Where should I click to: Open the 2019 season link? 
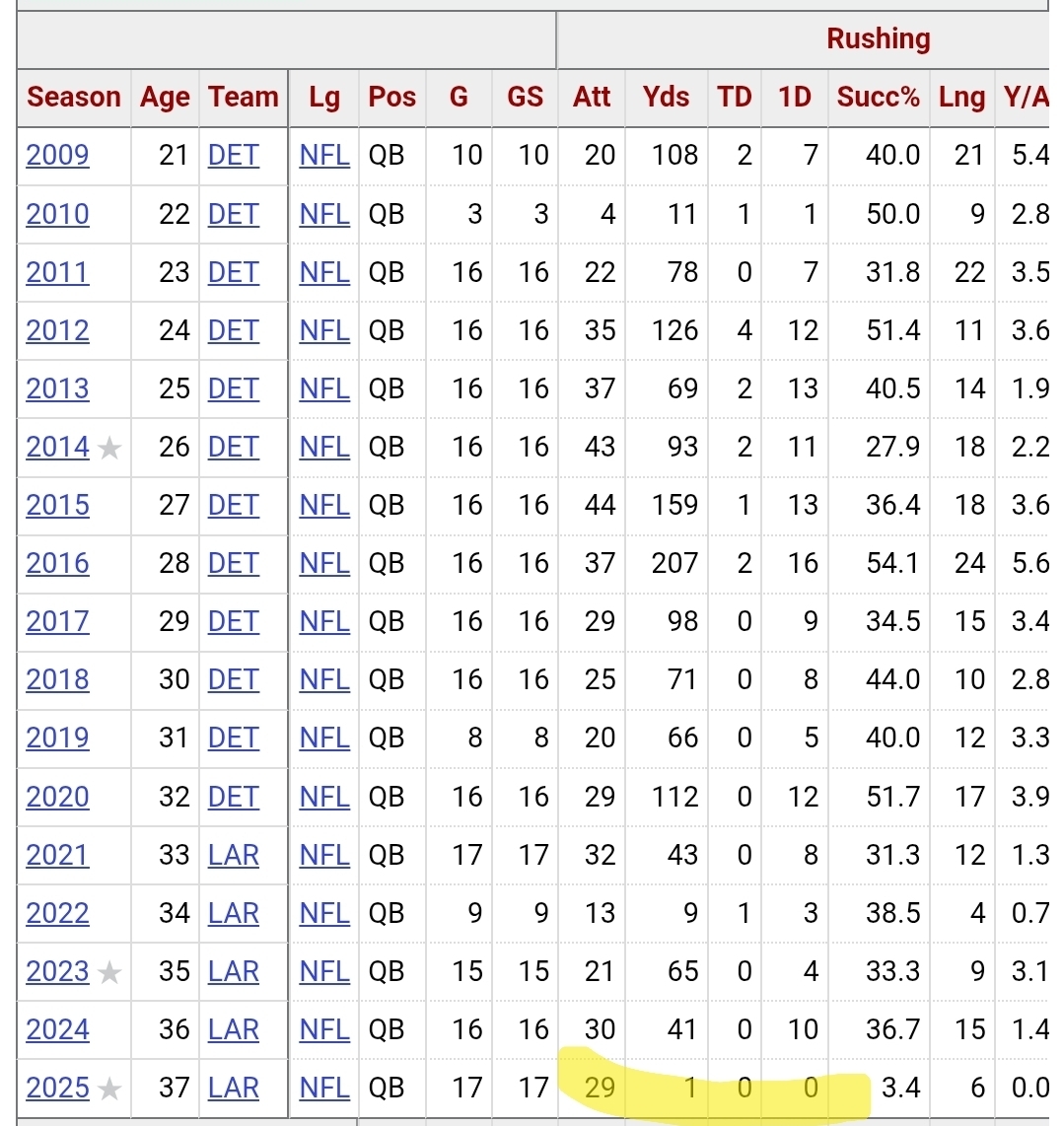(57, 739)
